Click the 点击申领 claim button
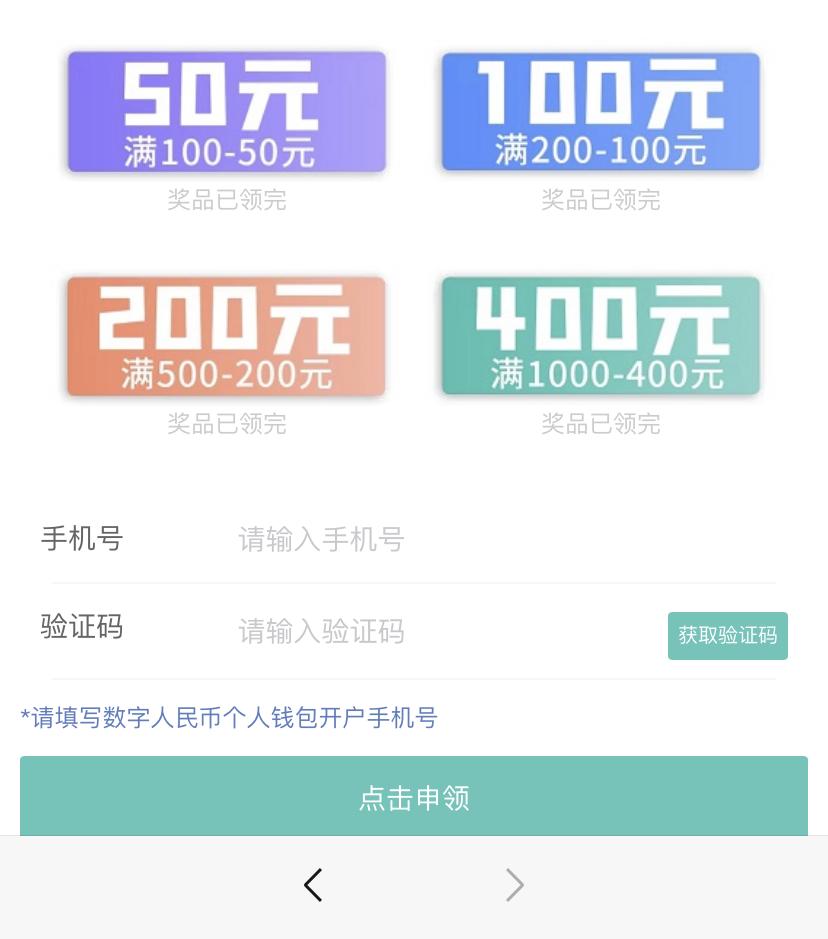 tap(414, 798)
